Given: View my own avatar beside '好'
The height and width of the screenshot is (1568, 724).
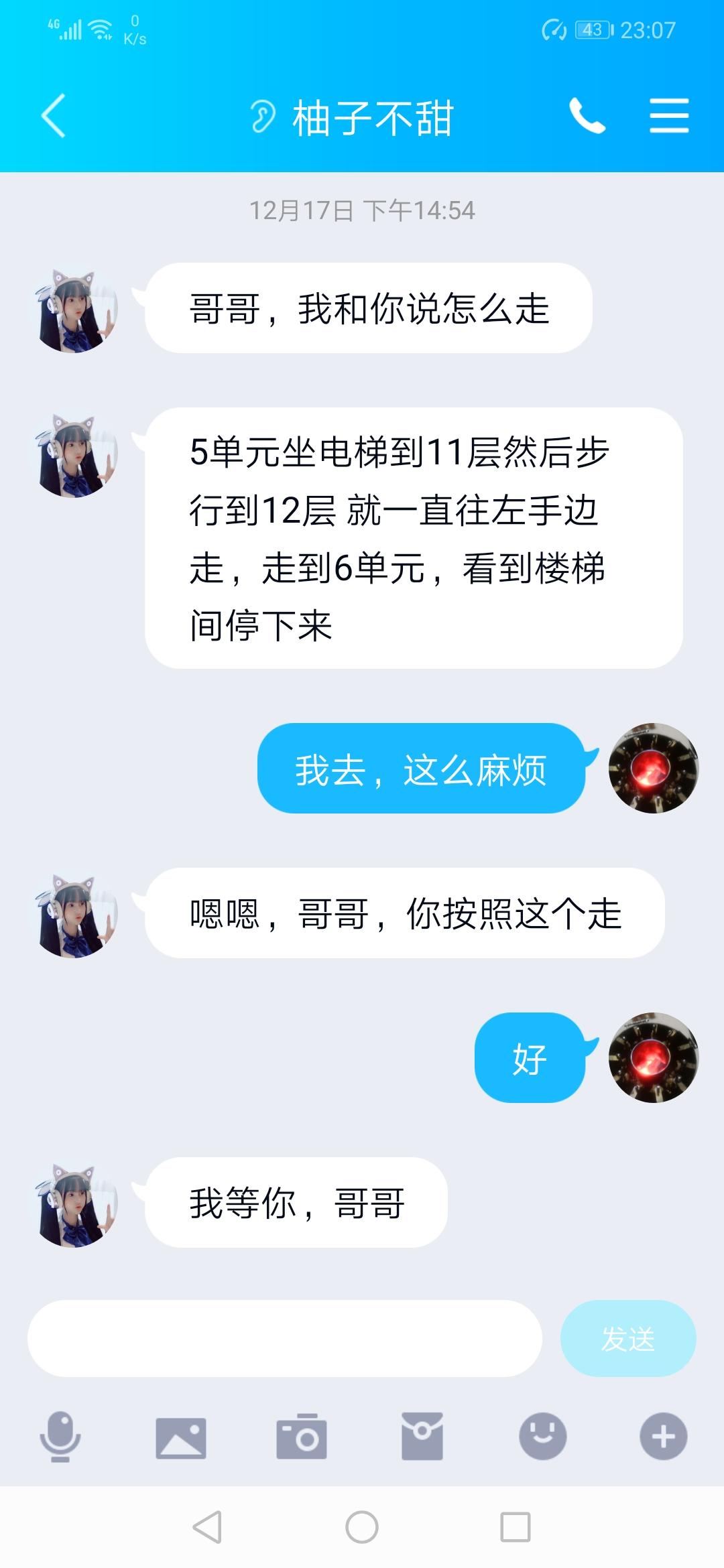Looking at the screenshot, I should 653,1057.
